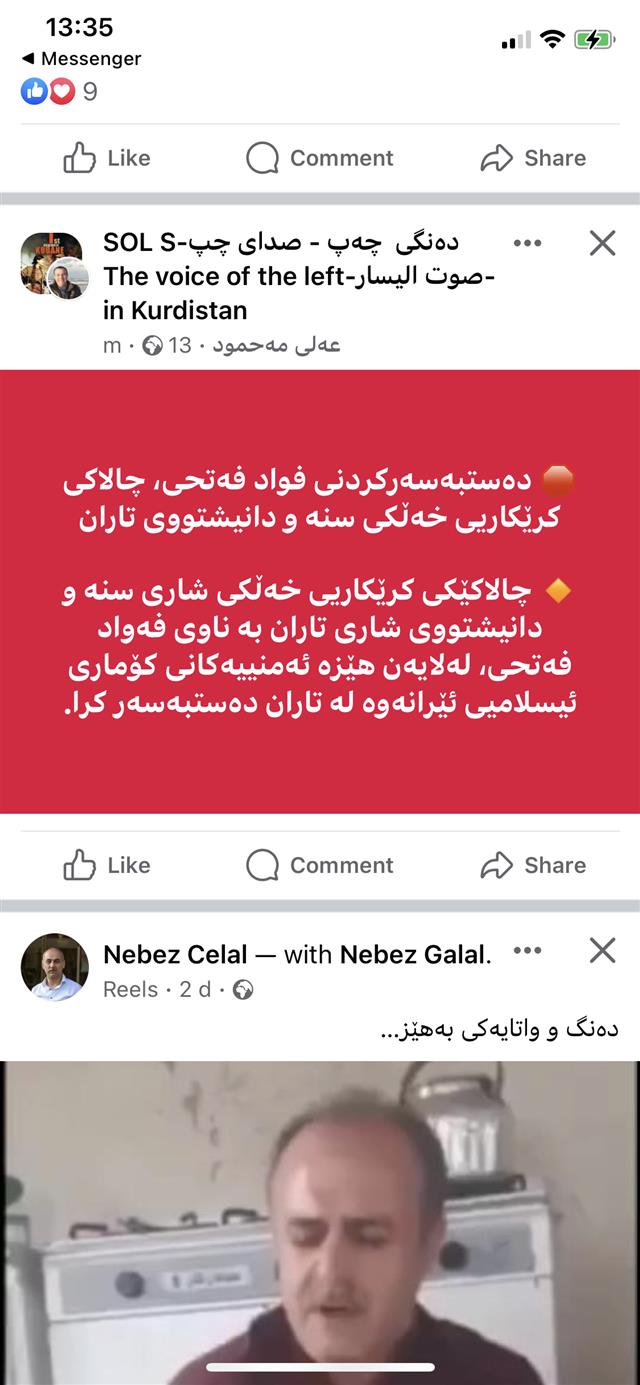Open tagged profile Nebez Galal
Viewport: 640px width, 1385px height.
click(414, 954)
